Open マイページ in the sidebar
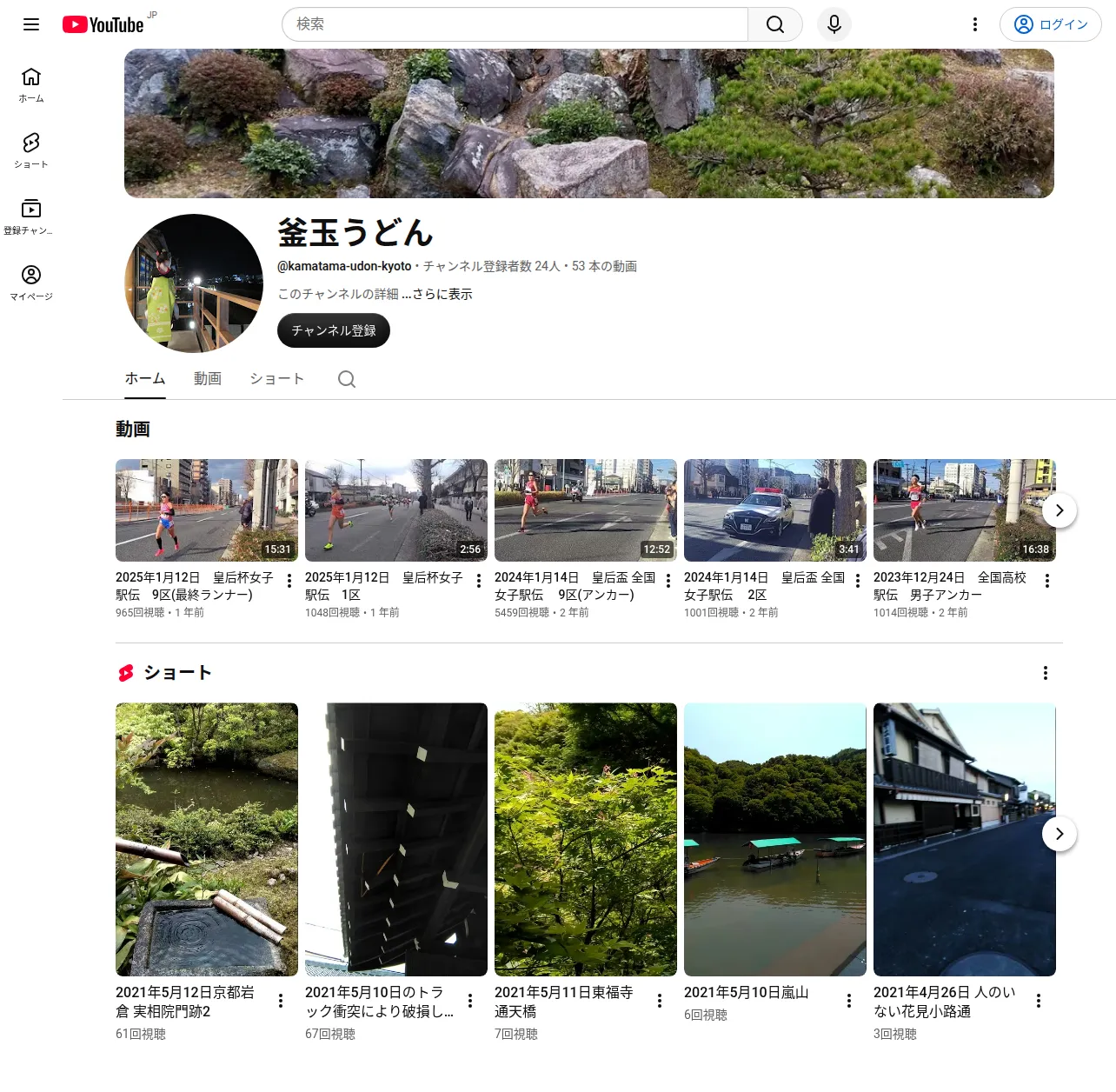 [31, 283]
